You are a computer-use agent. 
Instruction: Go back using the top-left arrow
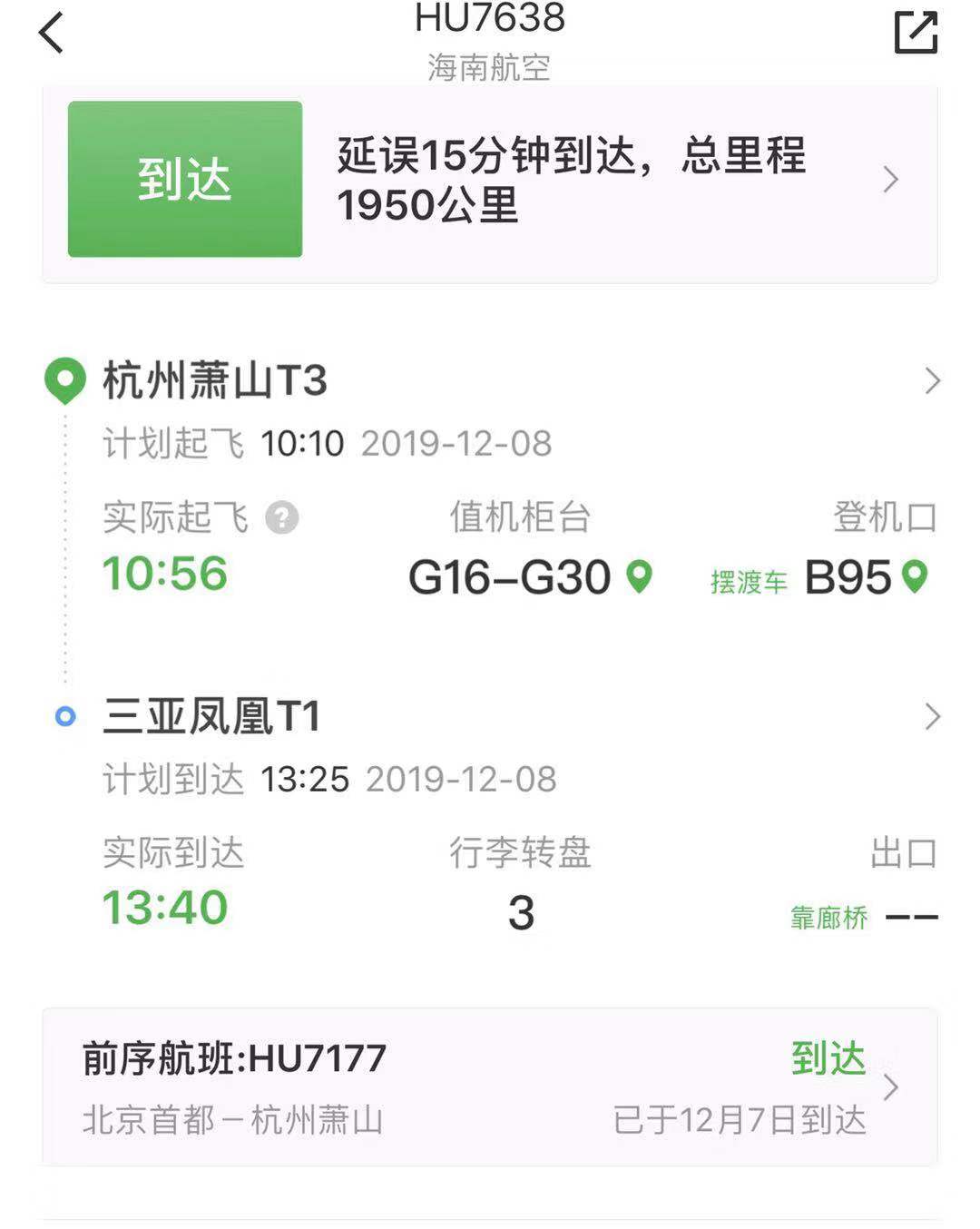pyautogui.click(x=52, y=34)
